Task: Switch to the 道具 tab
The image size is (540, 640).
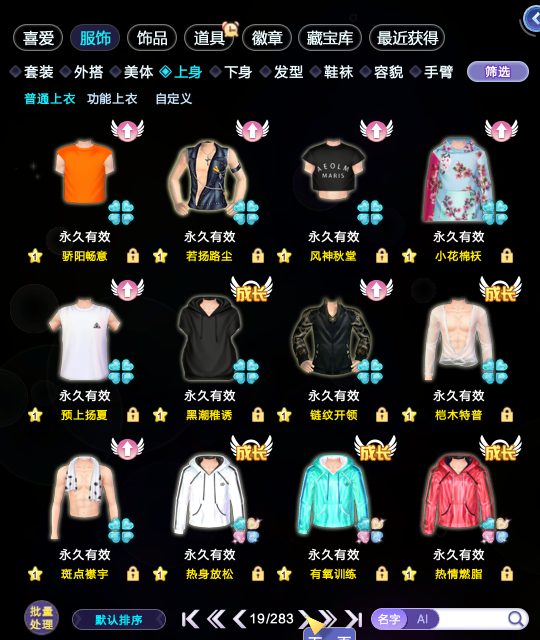Action: pos(209,38)
